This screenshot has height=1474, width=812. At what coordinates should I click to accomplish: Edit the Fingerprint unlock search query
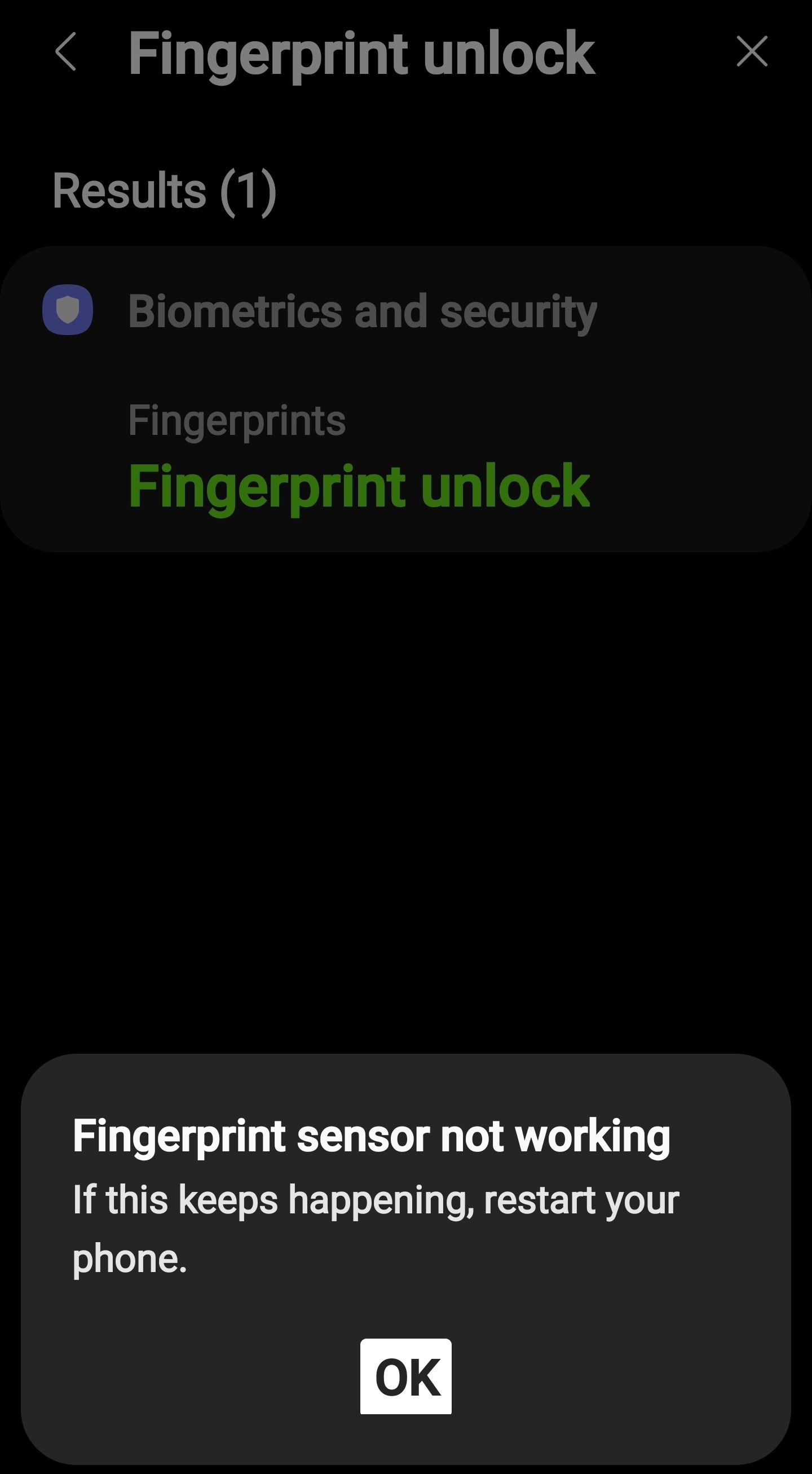point(361,53)
